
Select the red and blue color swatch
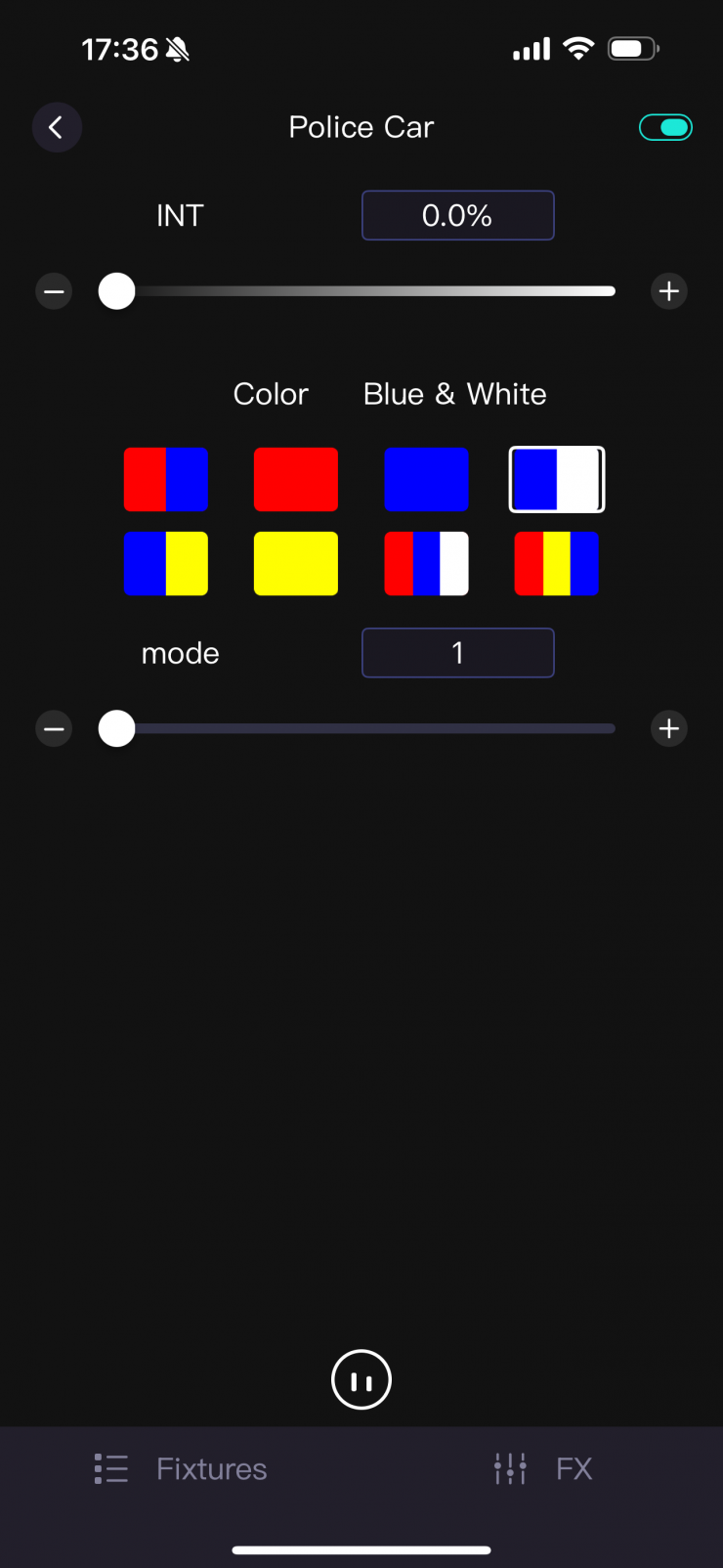166,480
